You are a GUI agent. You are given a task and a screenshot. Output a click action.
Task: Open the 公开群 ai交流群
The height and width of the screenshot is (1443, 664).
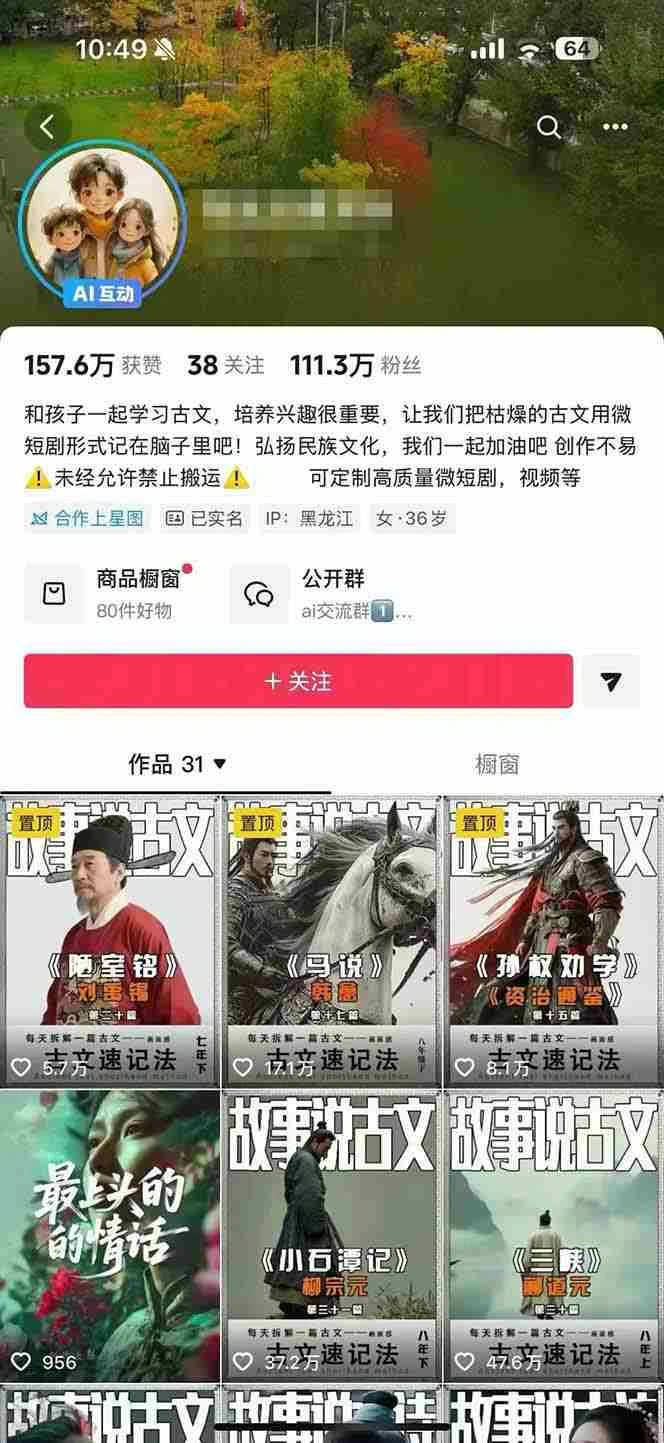tap(322, 594)
